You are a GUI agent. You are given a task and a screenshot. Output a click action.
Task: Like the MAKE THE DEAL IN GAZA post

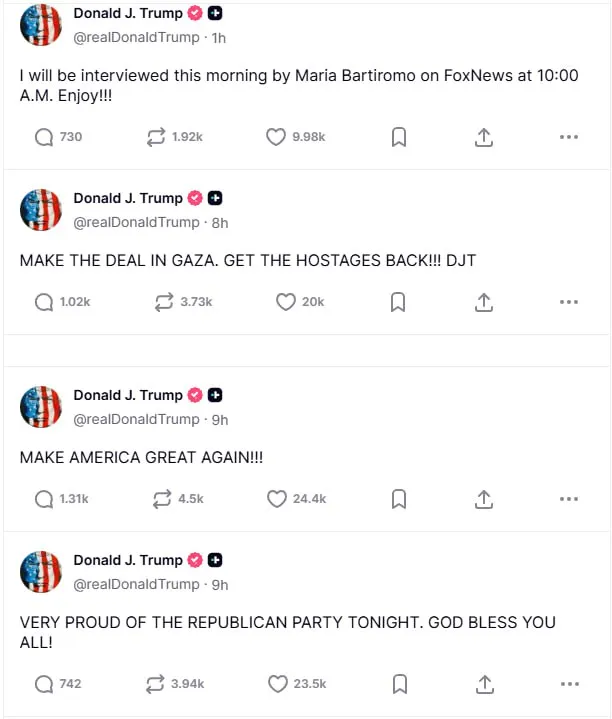pyautogui.click(x=286, y=301)
